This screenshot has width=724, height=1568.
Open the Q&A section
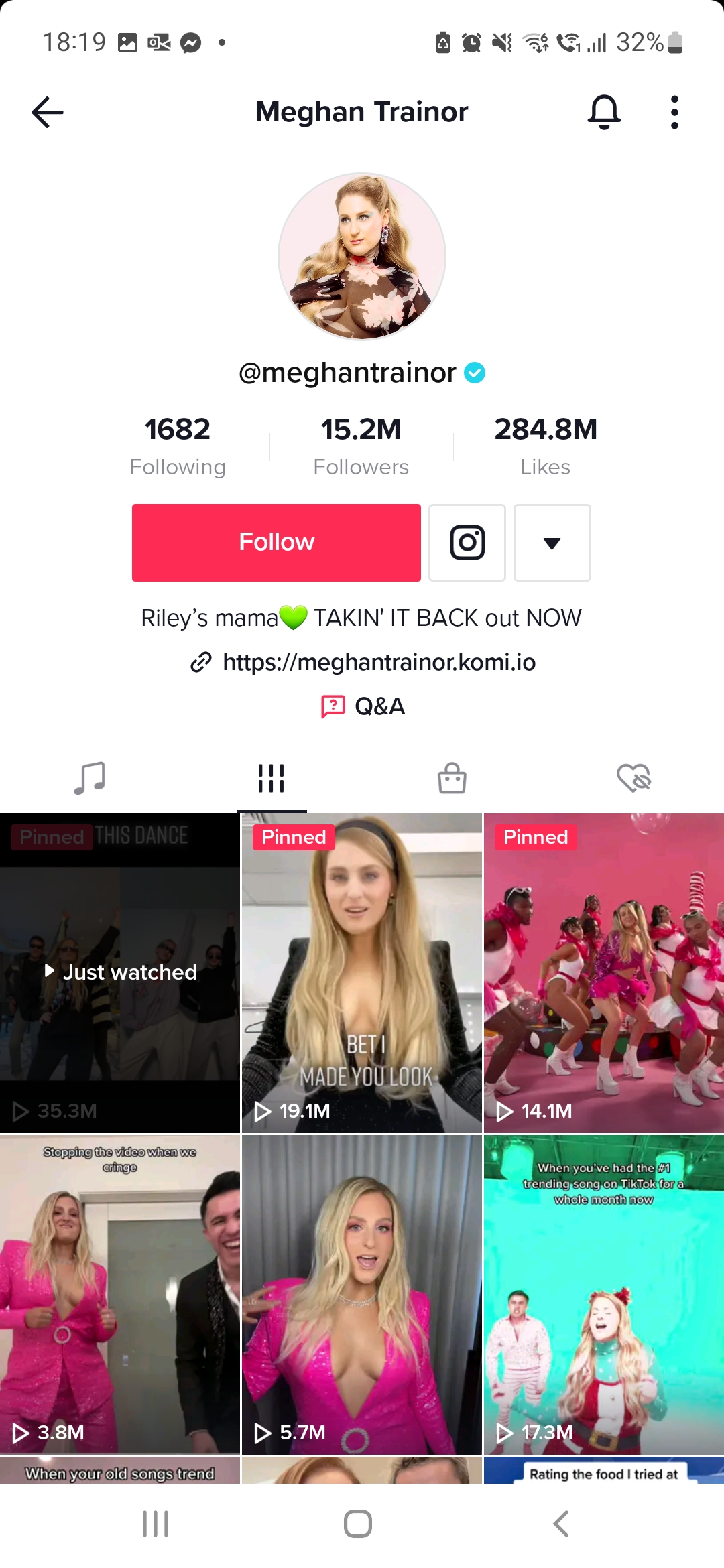coord(363,706)
